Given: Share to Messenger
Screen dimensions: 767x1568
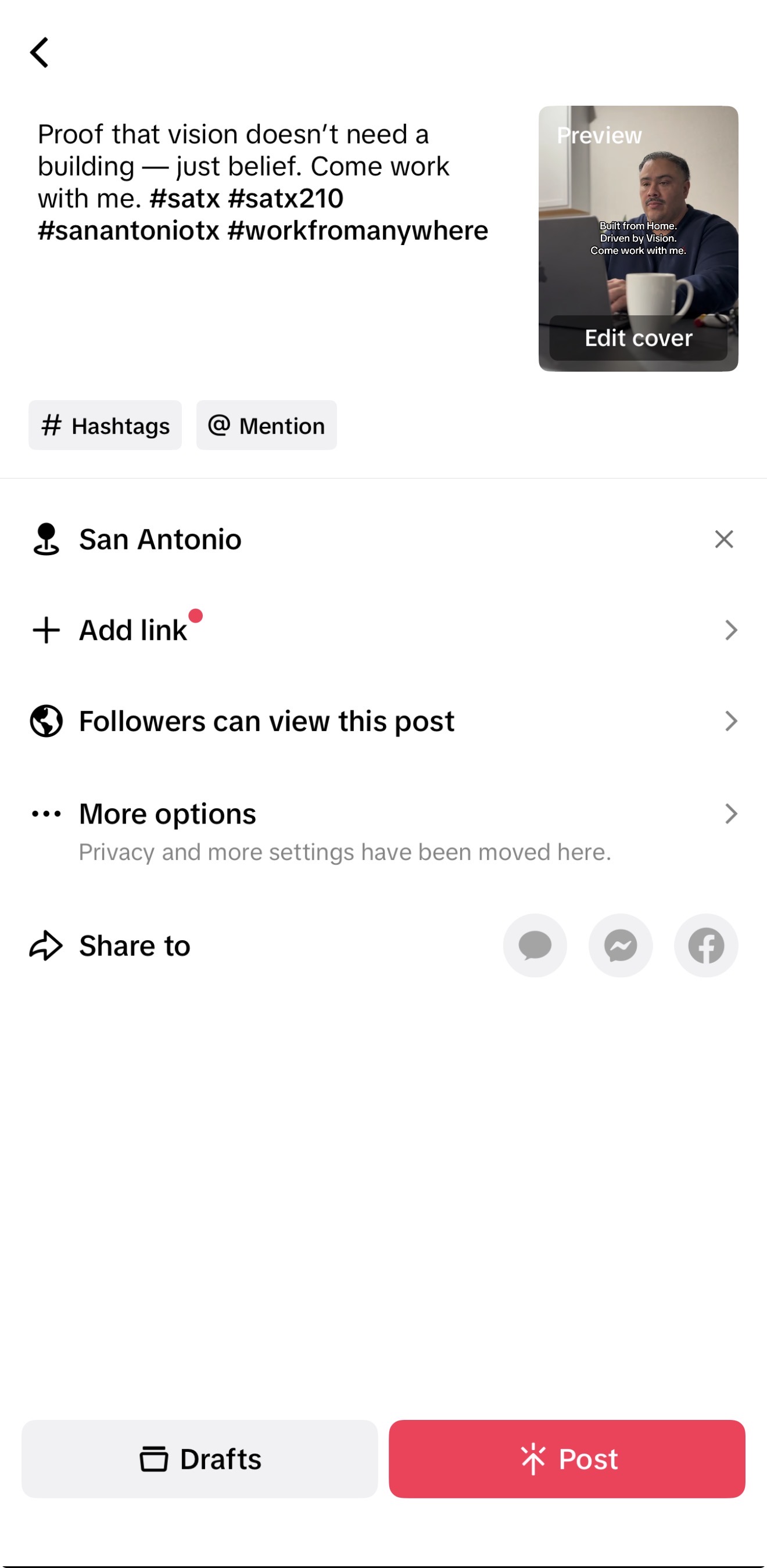Looking at the screenshot, I should point(620,945).
